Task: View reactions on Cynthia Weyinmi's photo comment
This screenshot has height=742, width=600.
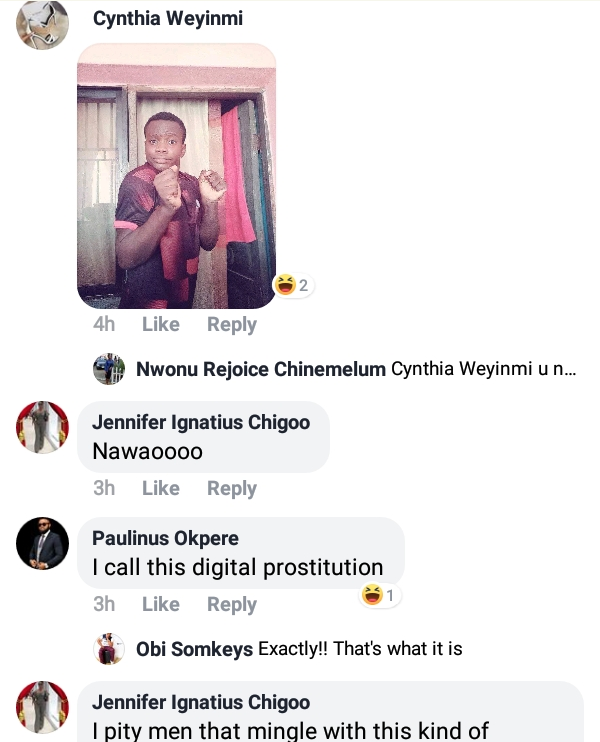Action: [x=294, y=286]
